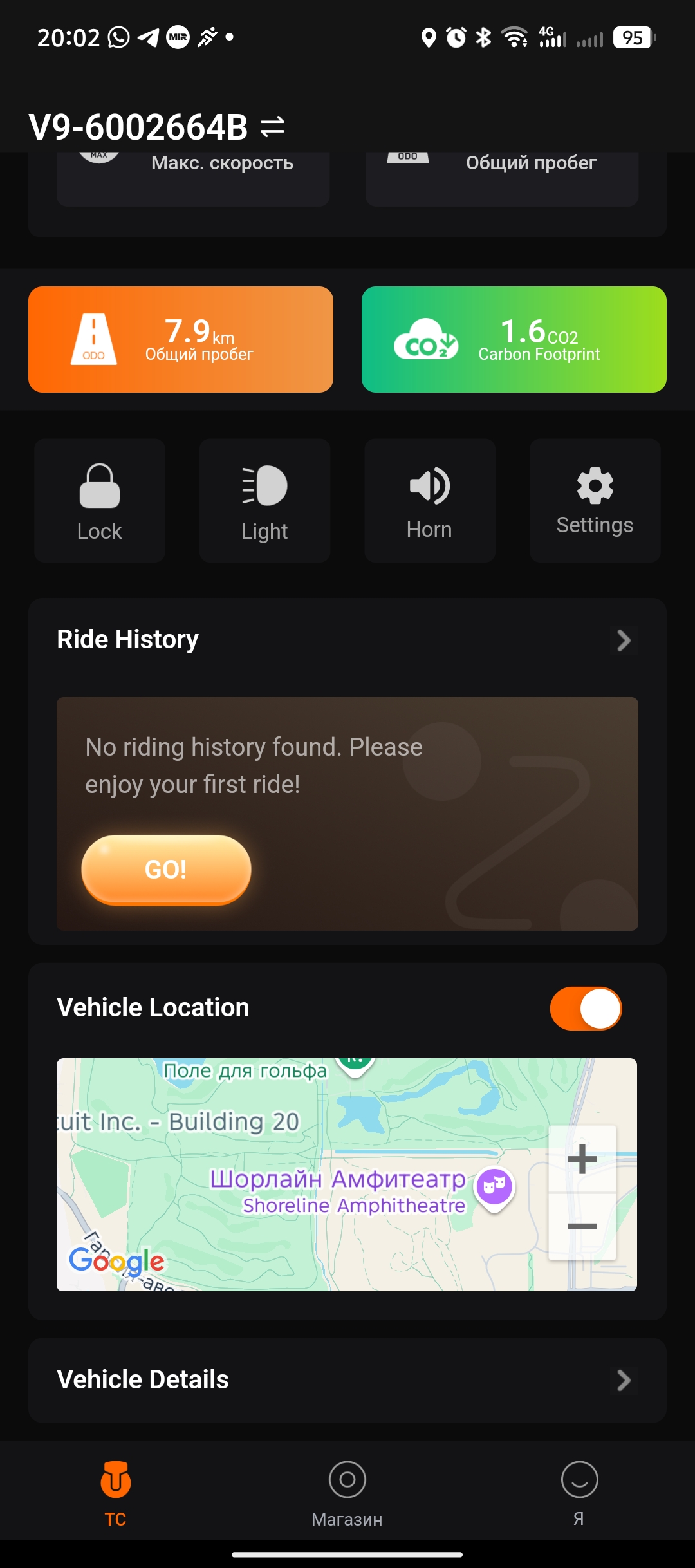
Task: Open the orange Общий пробег card
Action: [x=181, y=340]
